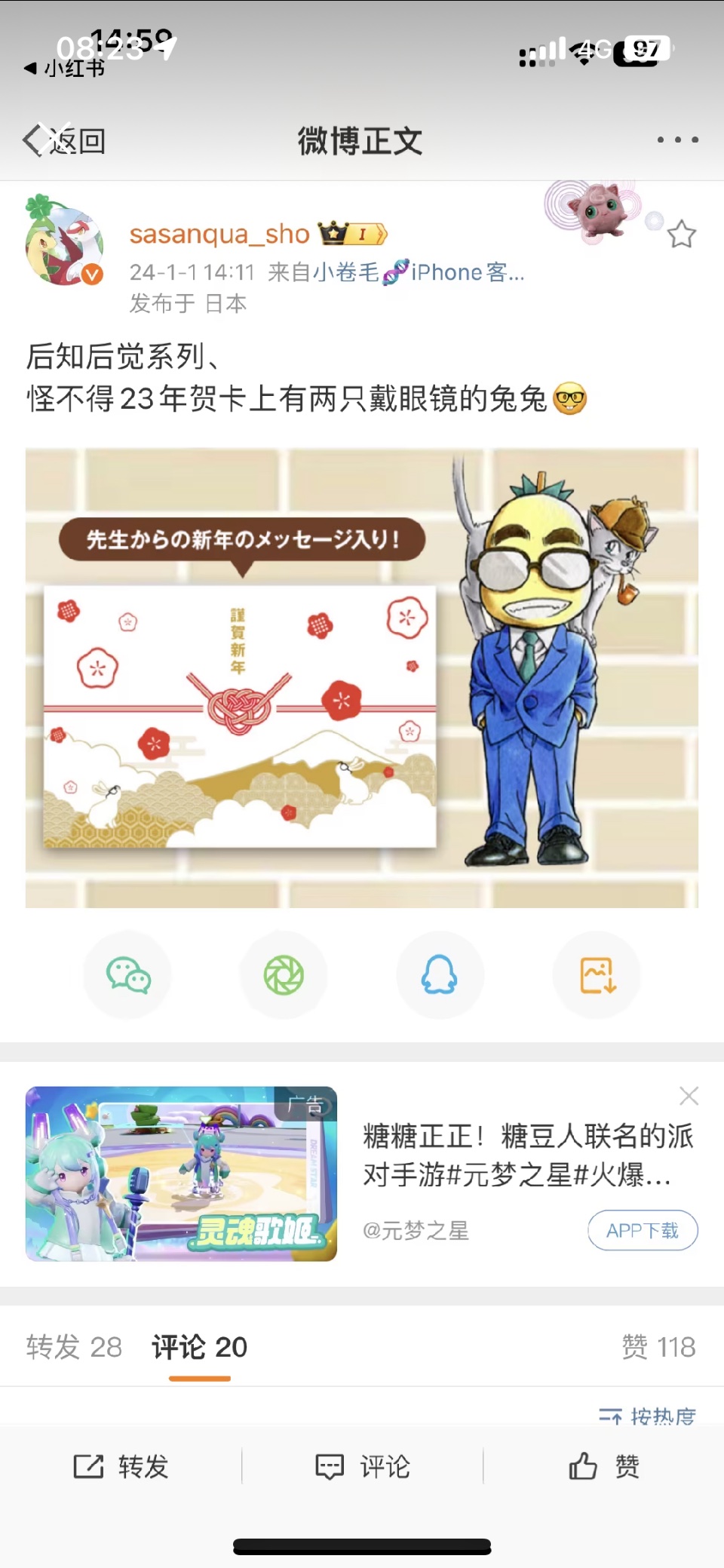Dismiss the 元梦之星 advertisement
Image resolution: width=724 pixels, height=1568 pixels.
(x=689, y=1096)
